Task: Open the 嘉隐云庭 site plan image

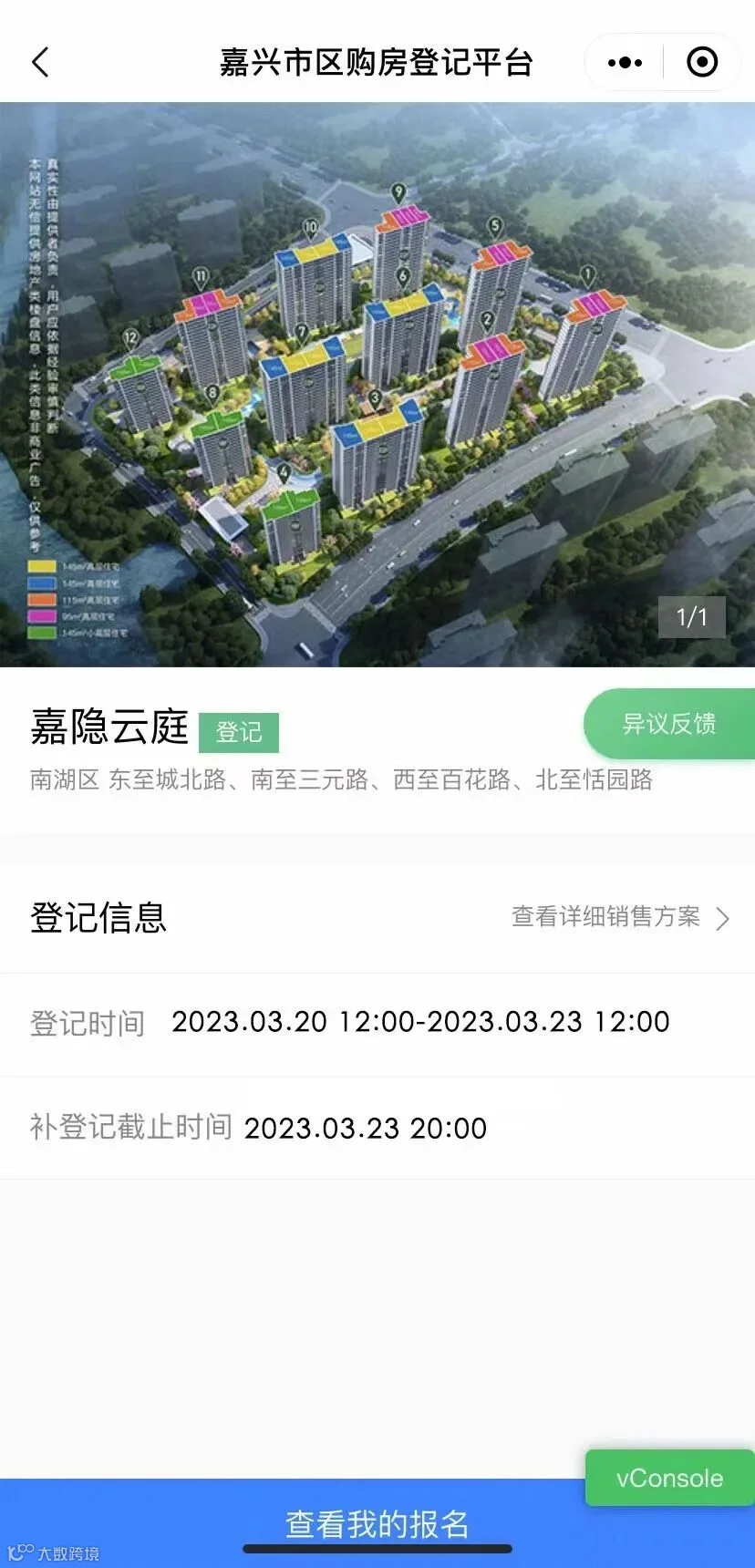Action: coord(377,385)
